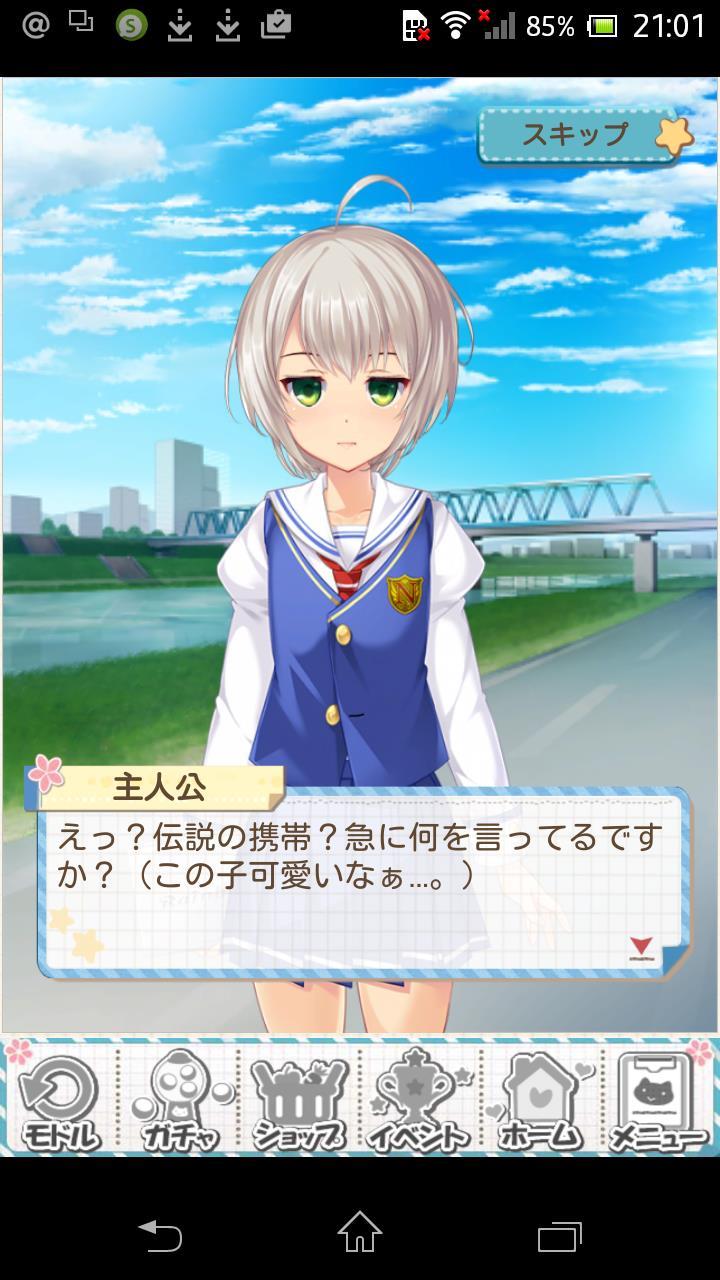The image size is (720, 1280).
Task: Switch to the イベント (event) tab
Action: [x=419, y=1100]
